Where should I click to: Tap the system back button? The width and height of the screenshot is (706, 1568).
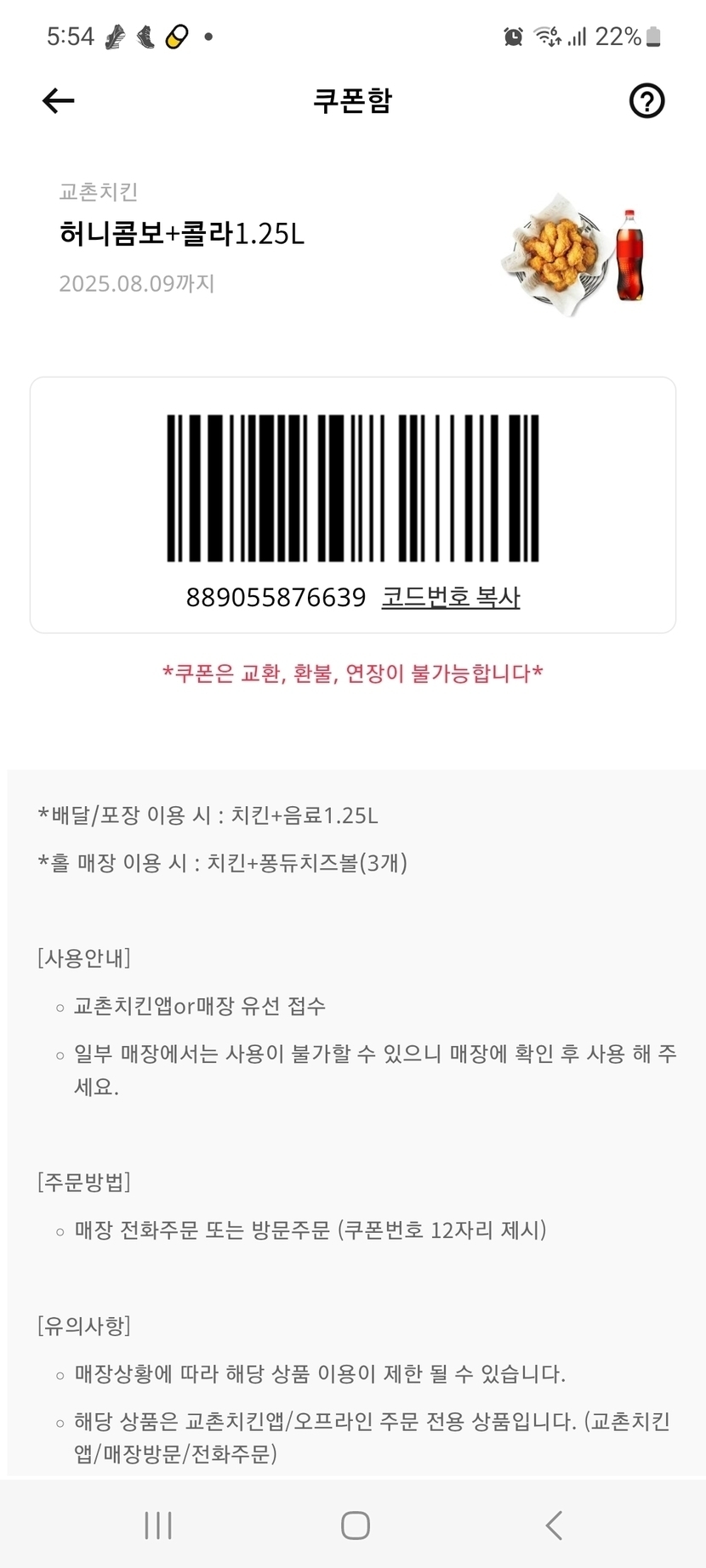(x=554, y=1525)
